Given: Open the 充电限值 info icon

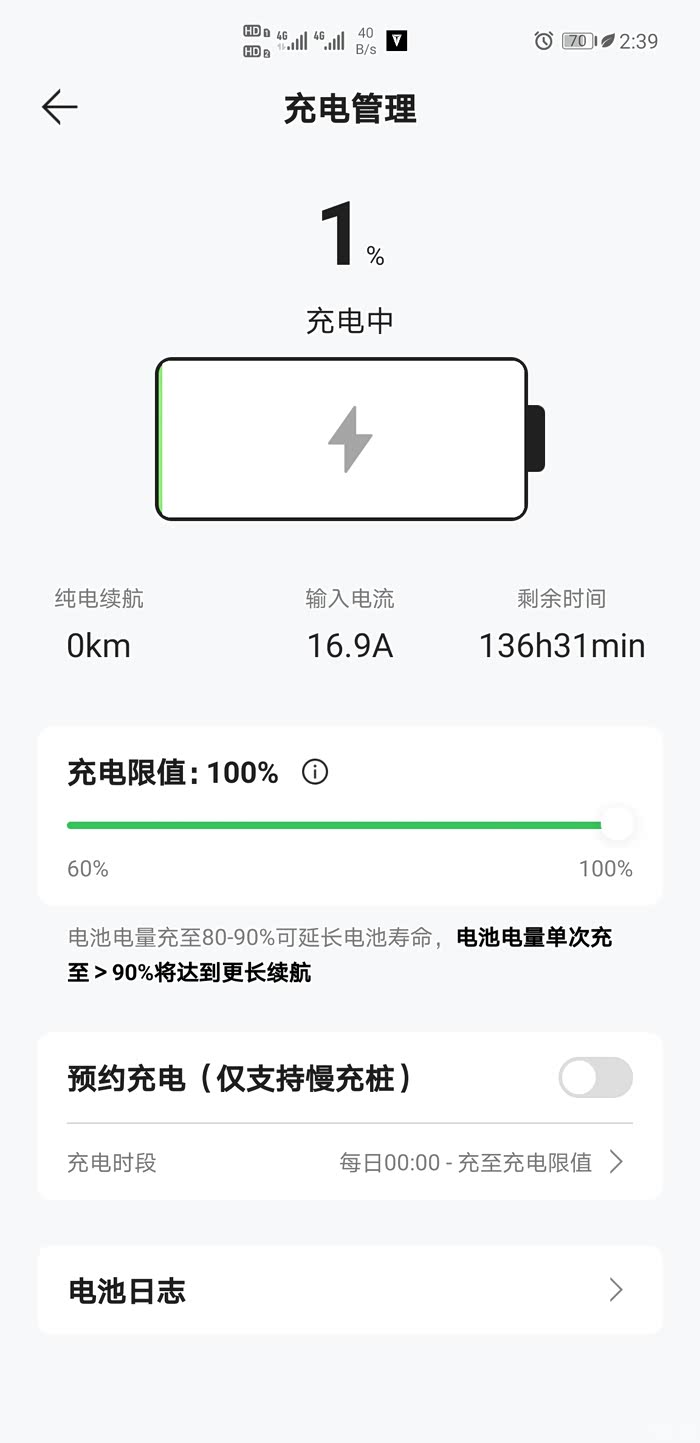Looking at the screenshot, I should (315, 772).
